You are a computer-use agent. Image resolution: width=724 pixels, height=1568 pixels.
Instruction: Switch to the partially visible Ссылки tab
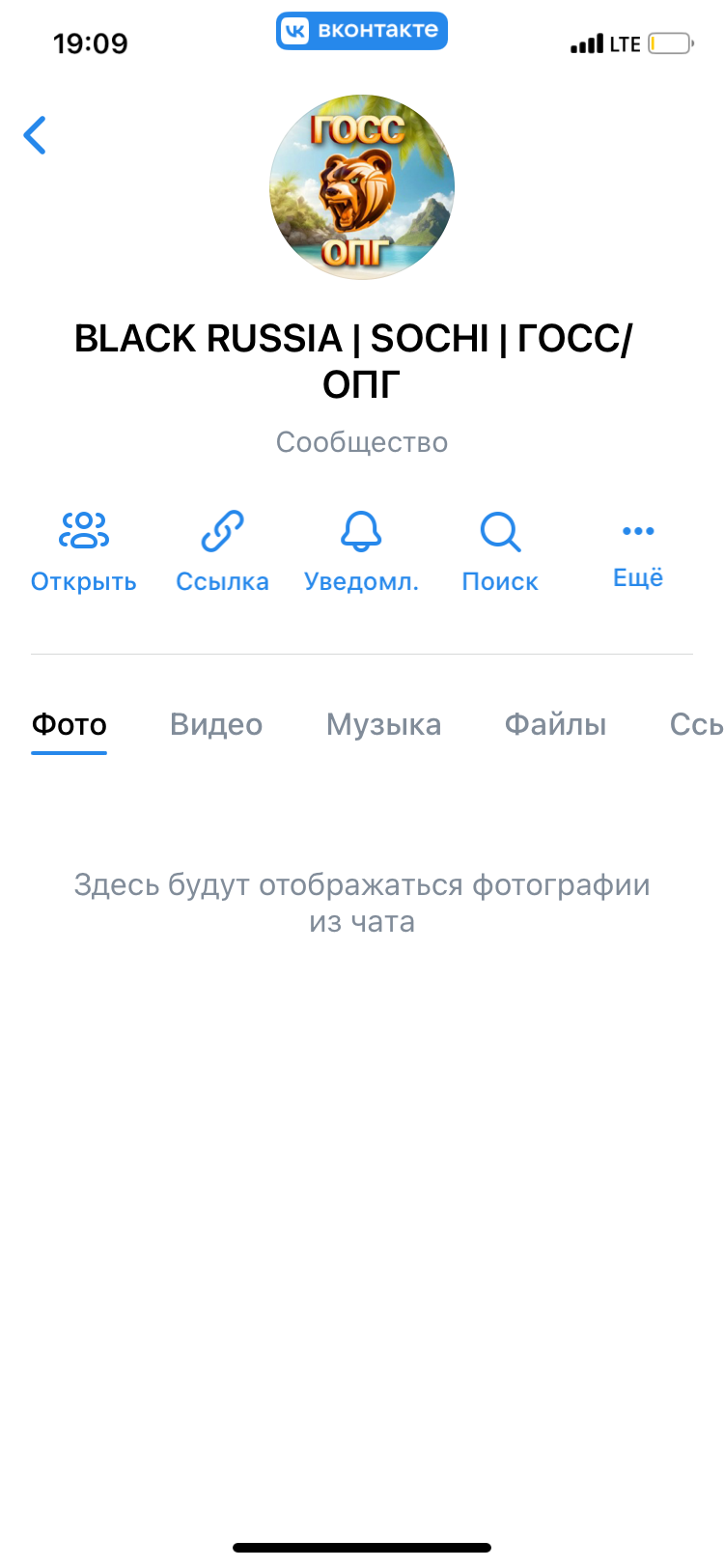[x=695, y=724]
